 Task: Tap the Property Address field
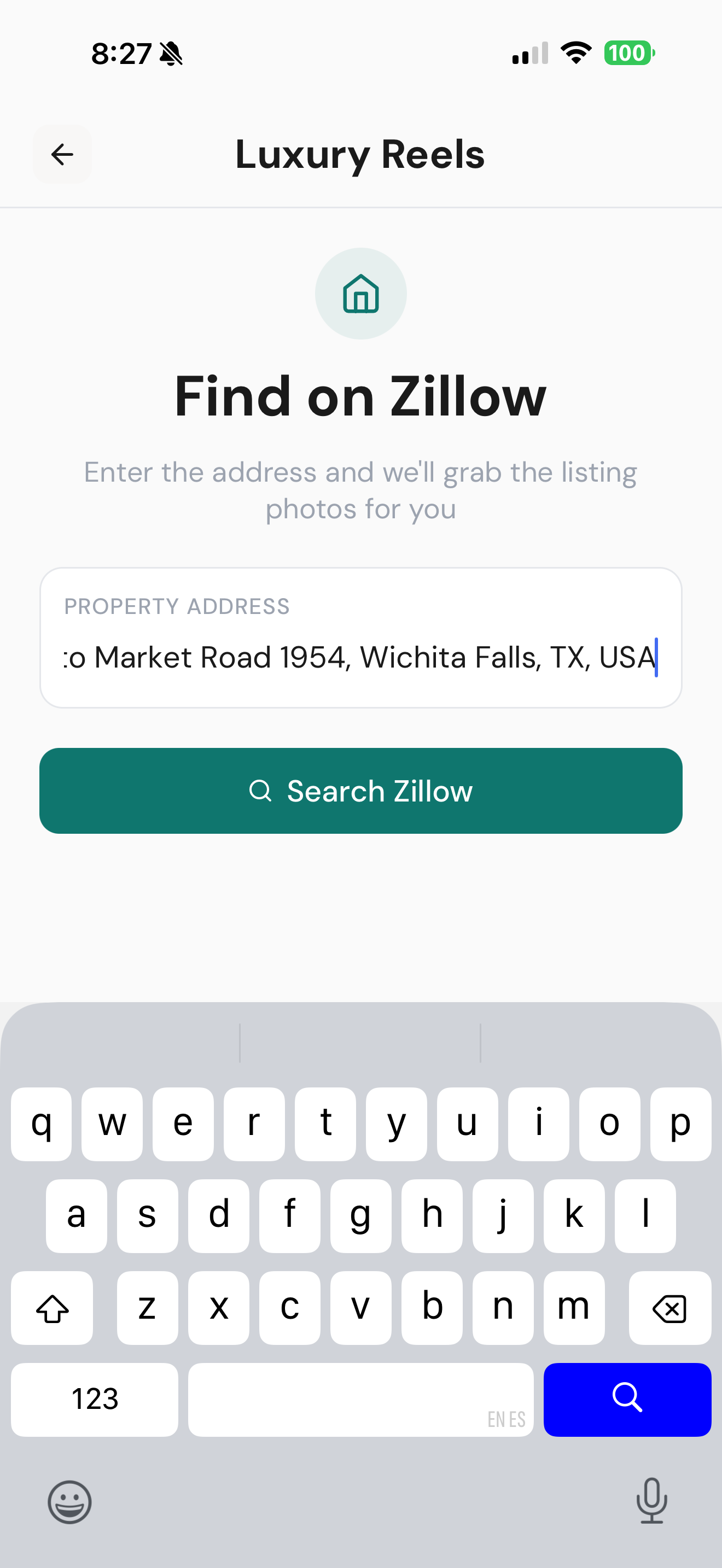click(x=360, y=656)
